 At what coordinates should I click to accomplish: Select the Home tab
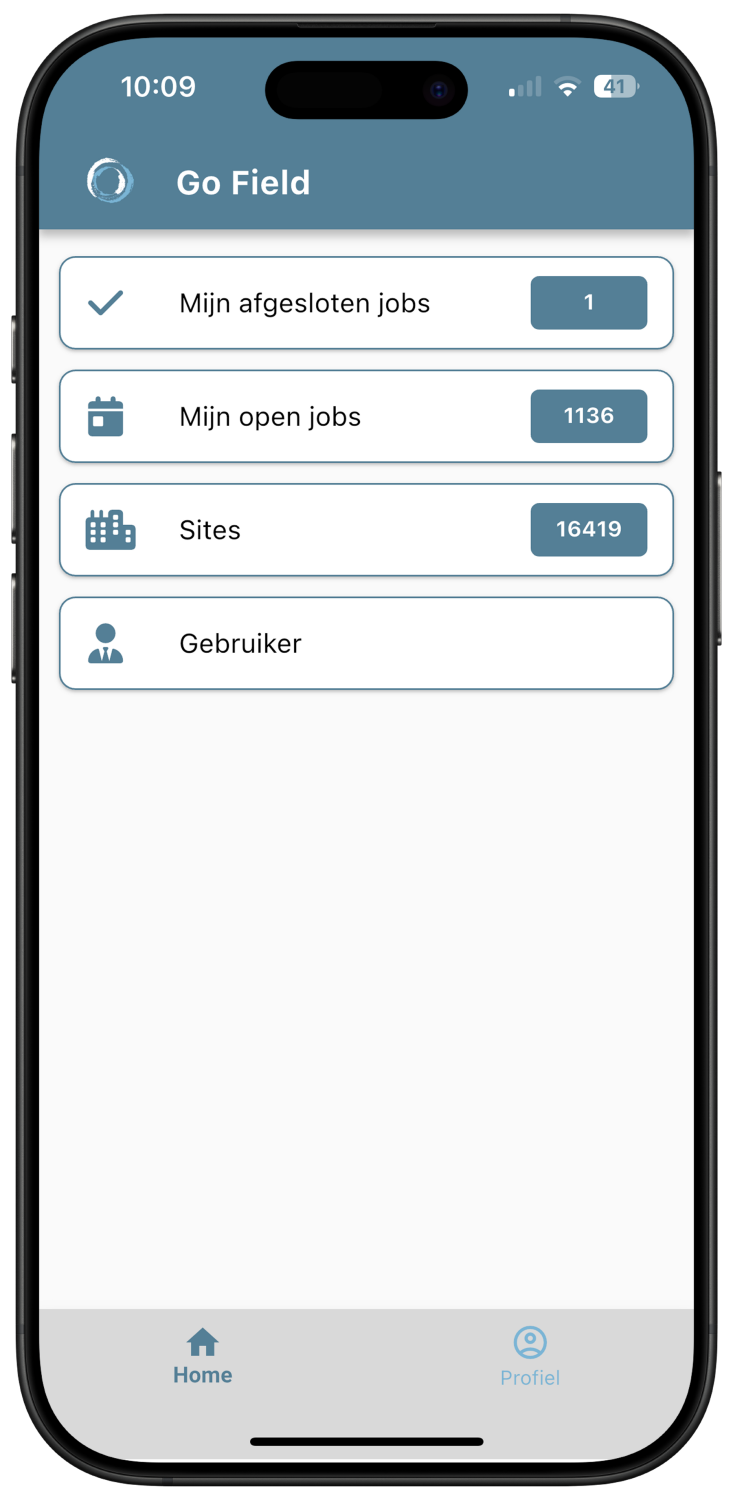tap(203, 1357)
